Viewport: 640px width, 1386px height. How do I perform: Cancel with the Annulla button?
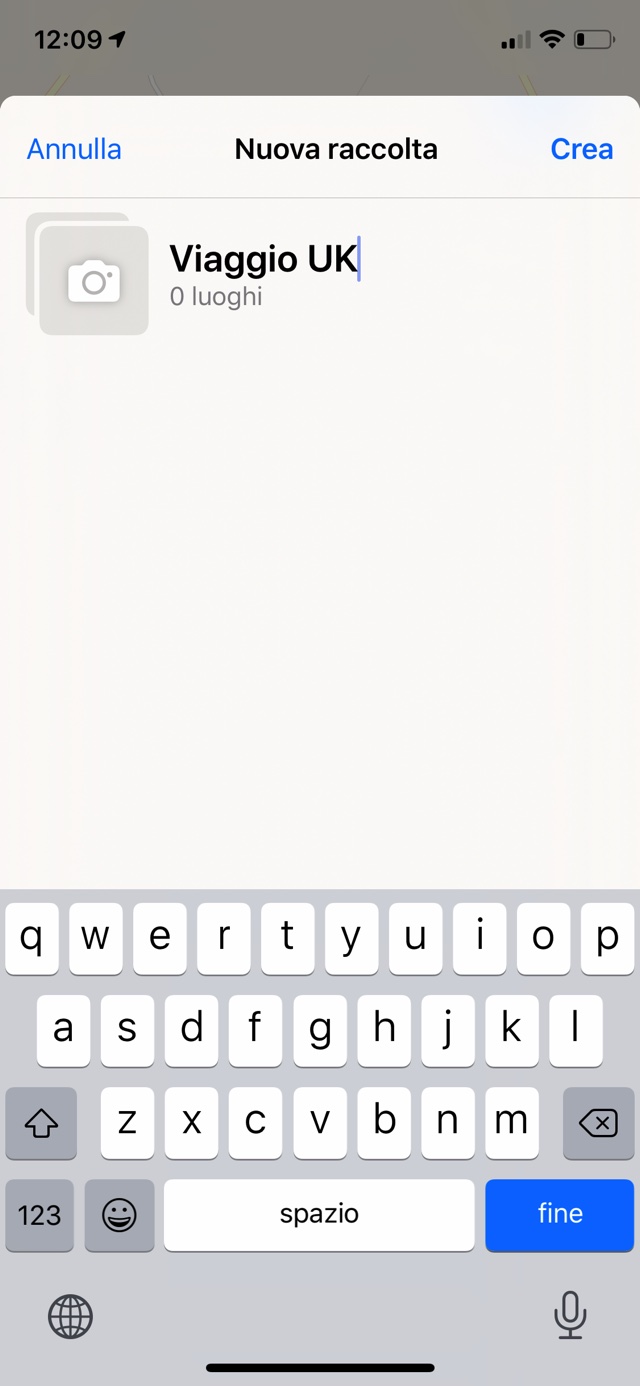pos(74,149)
